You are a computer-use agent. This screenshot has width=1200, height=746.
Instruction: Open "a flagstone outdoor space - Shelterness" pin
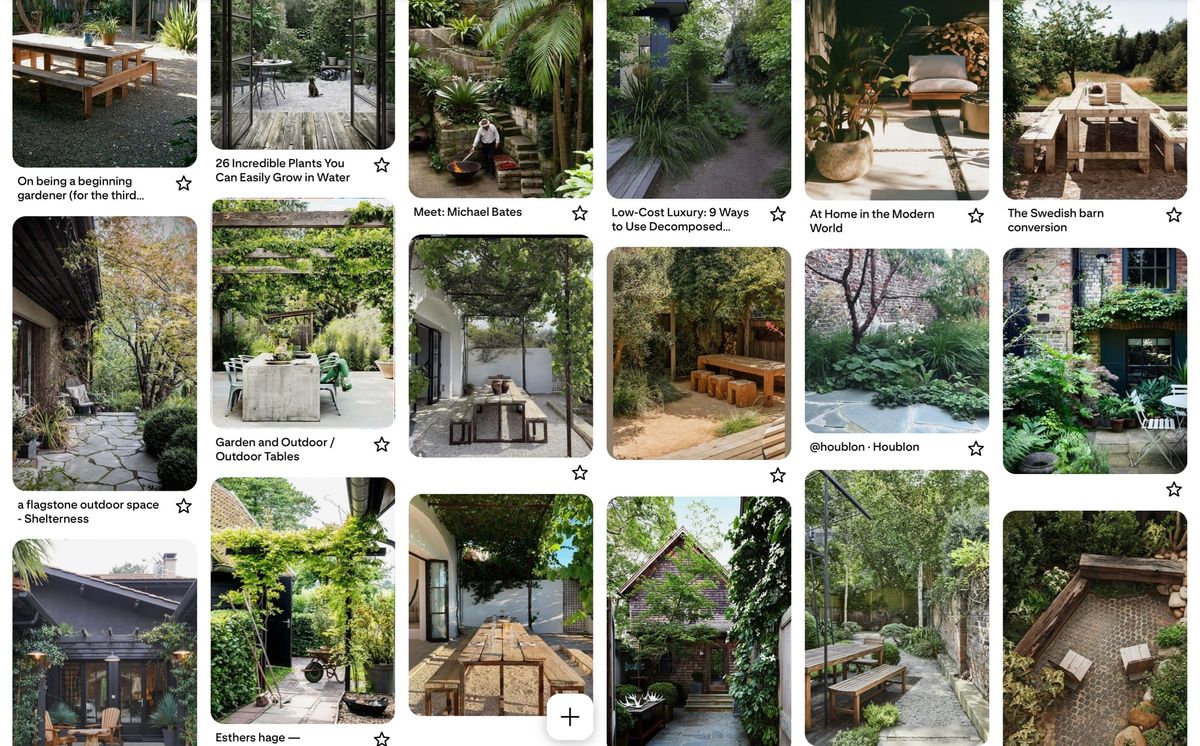pyautogui.click(x=104, y=352)
